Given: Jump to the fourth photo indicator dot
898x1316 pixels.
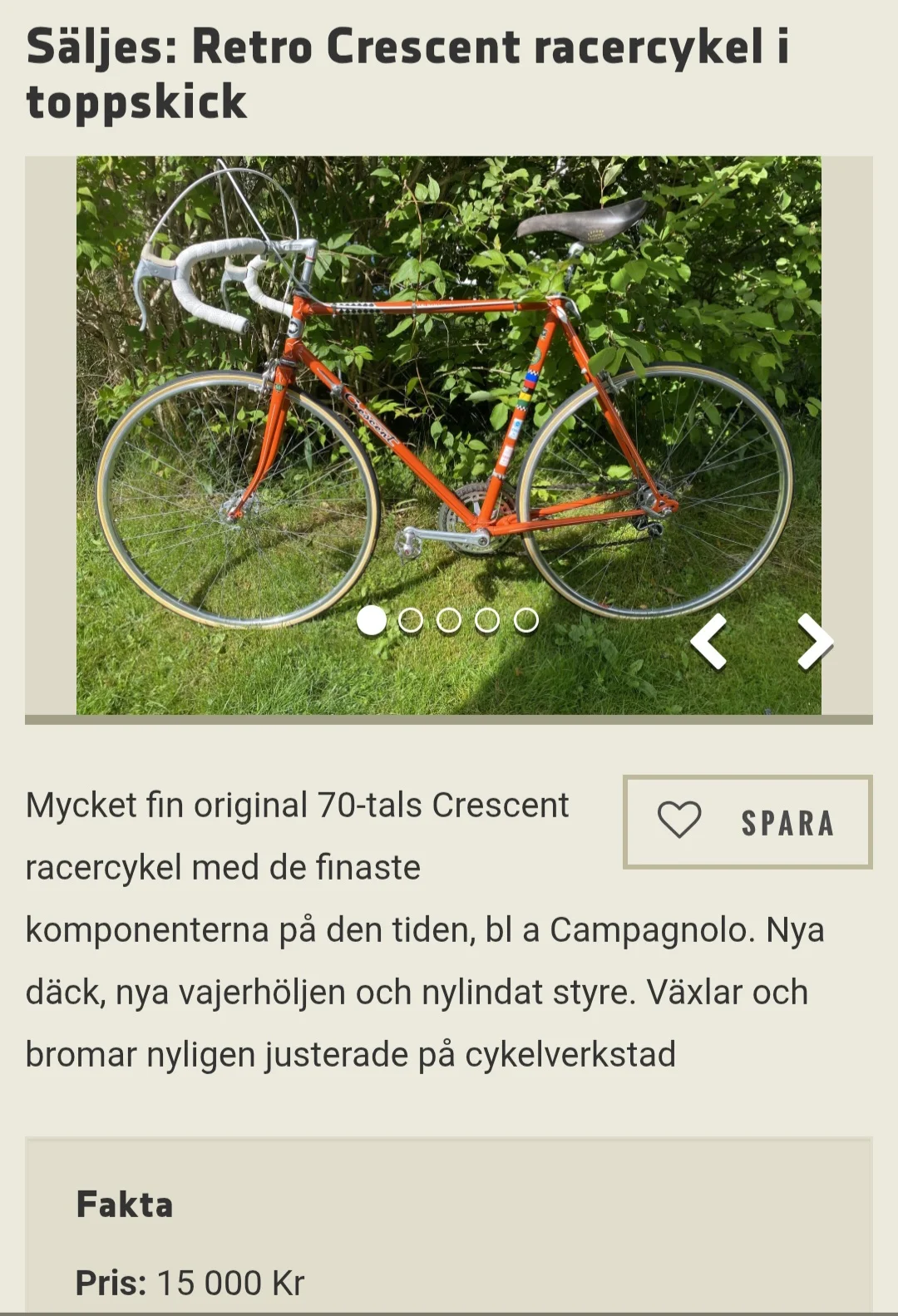Looking at the screenshot, I should coord(487,620).
